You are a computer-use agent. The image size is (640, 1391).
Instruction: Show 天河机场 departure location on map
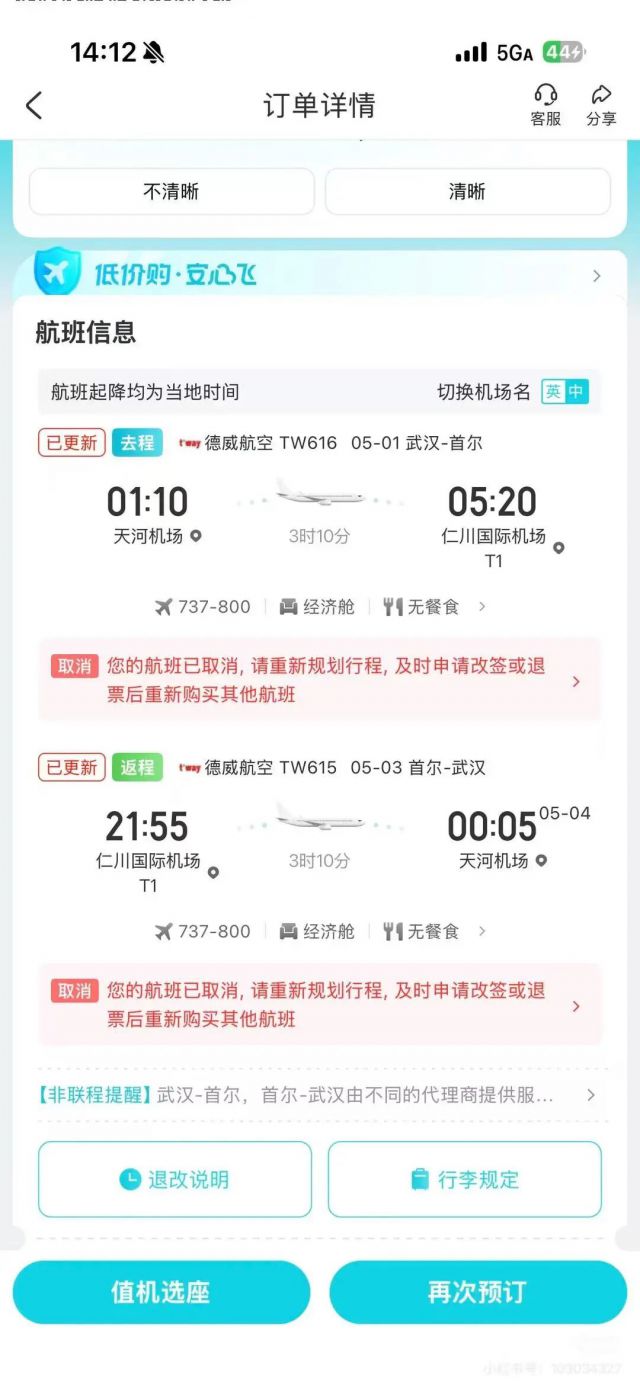196,536
